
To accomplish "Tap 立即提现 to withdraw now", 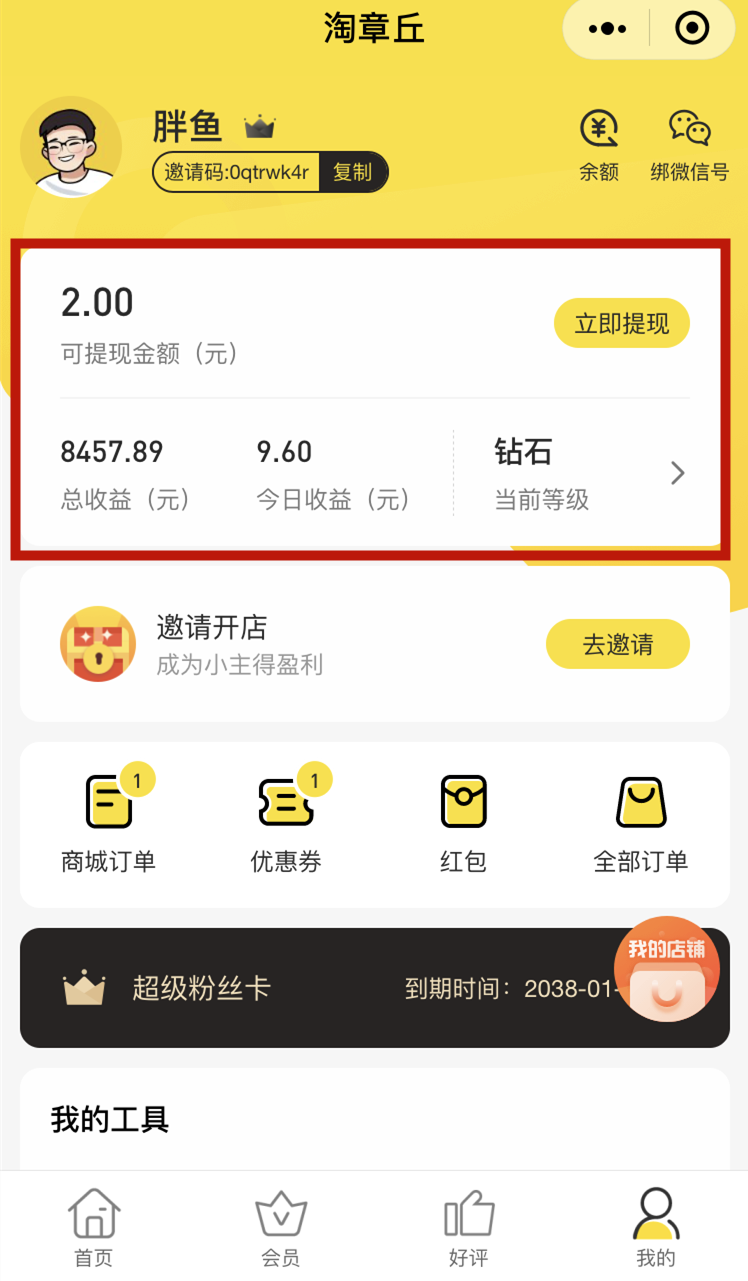I will 621,324.
